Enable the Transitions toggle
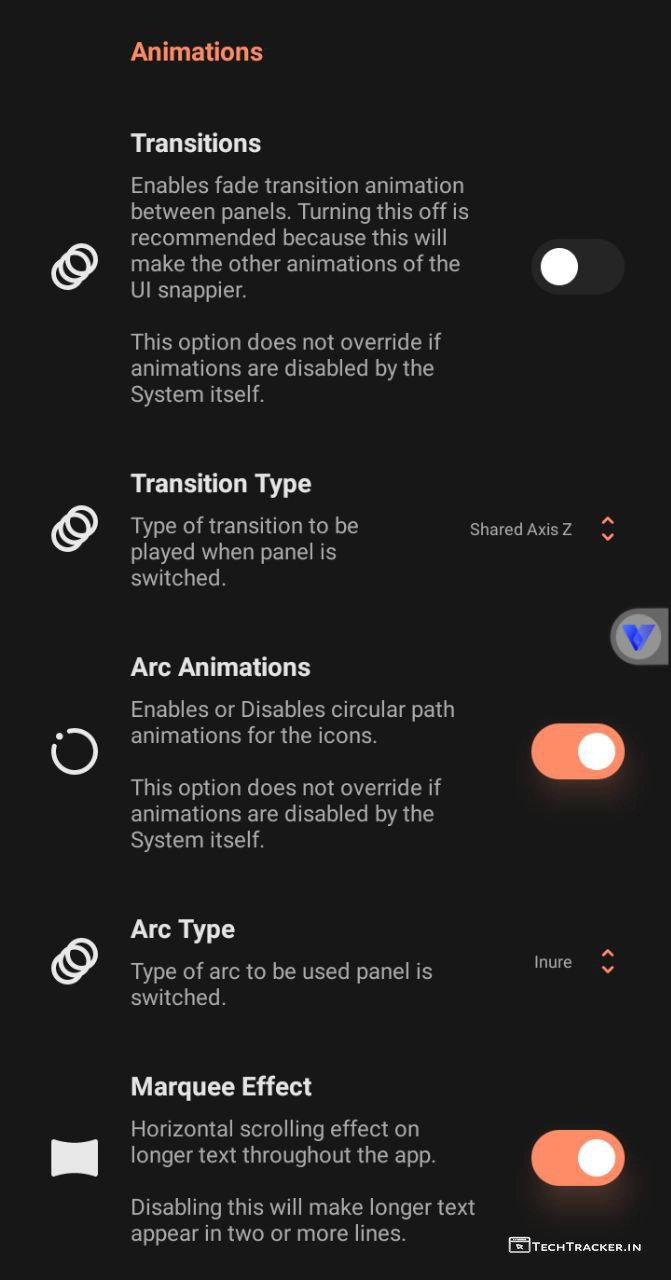The height and width of the screenshot is (1280, 671). point(577,267)
